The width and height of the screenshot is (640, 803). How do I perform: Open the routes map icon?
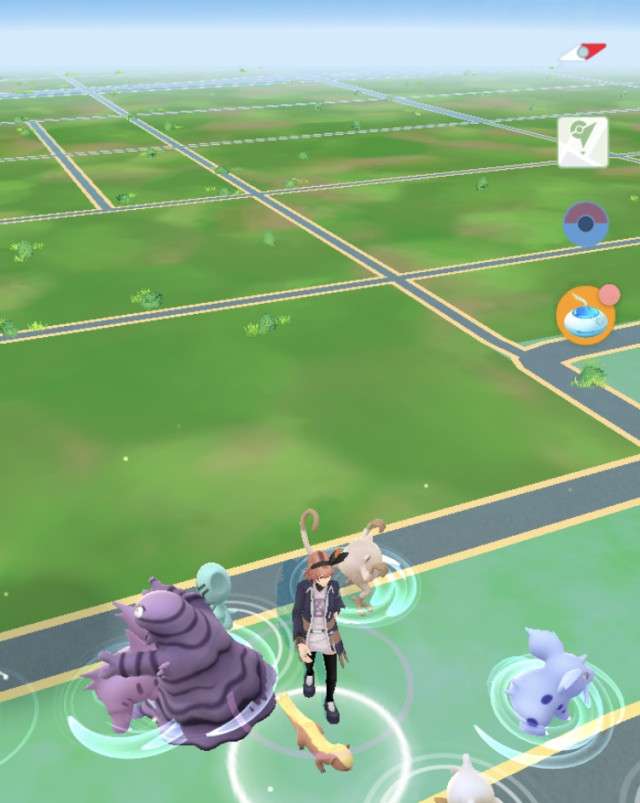582,141
